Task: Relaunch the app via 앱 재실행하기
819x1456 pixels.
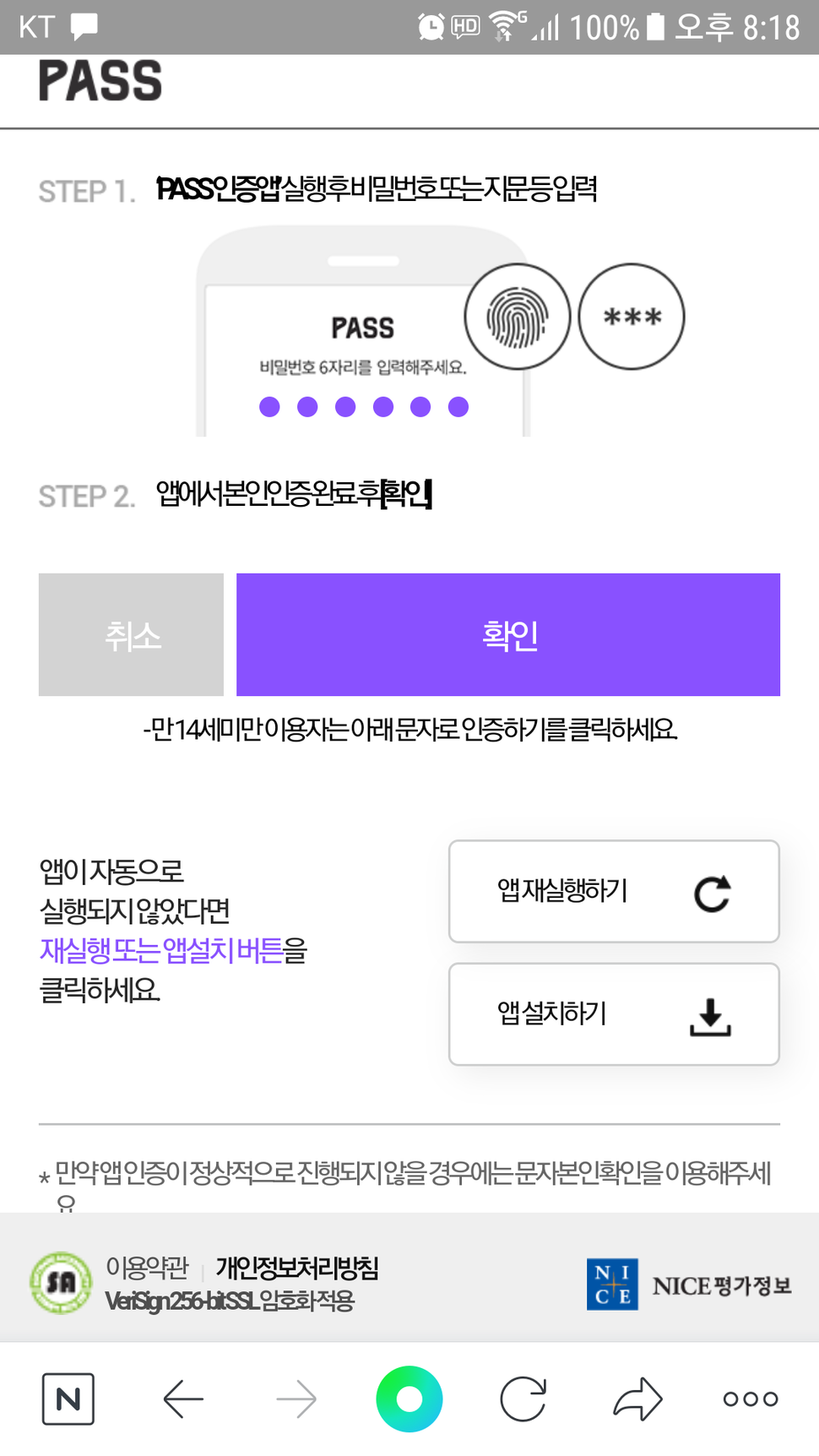Action: (x=614, y=891)
